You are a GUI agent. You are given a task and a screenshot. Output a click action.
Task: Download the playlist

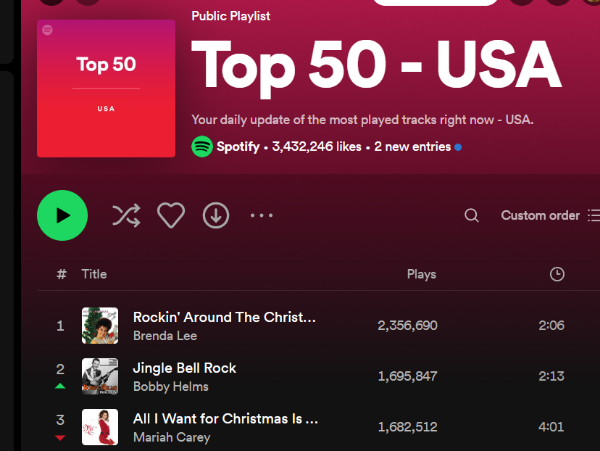[x=216, y=215]
